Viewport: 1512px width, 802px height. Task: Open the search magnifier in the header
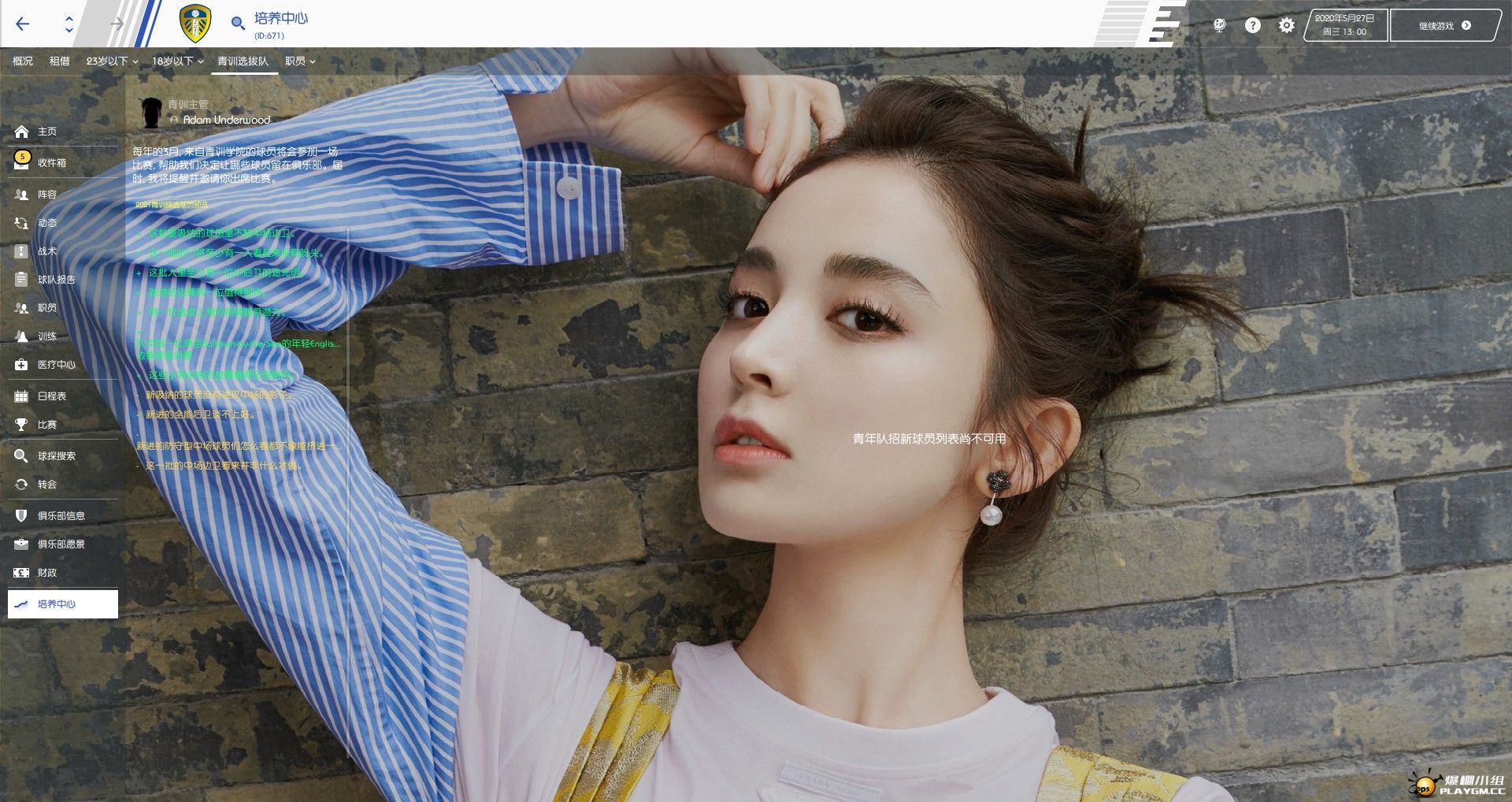237,24
